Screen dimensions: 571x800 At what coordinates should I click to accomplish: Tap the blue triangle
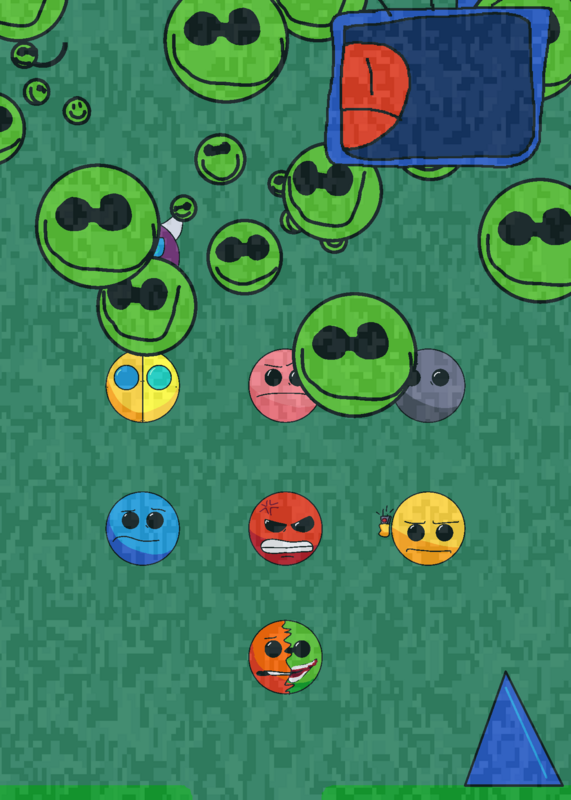coord(513,730)
